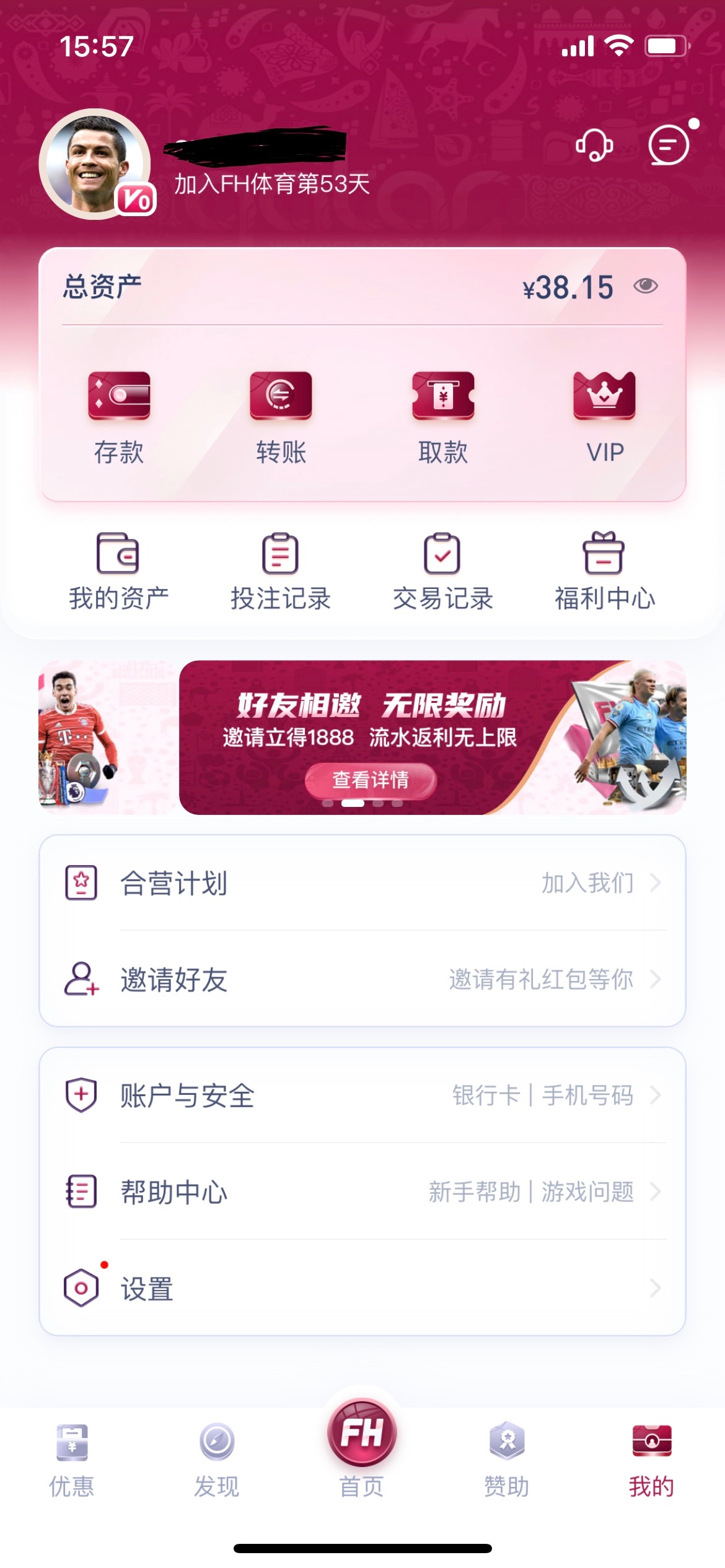The image size is (725, 1568).
Task: Open 账户与安全 settings
Action: pos(362,1095)
